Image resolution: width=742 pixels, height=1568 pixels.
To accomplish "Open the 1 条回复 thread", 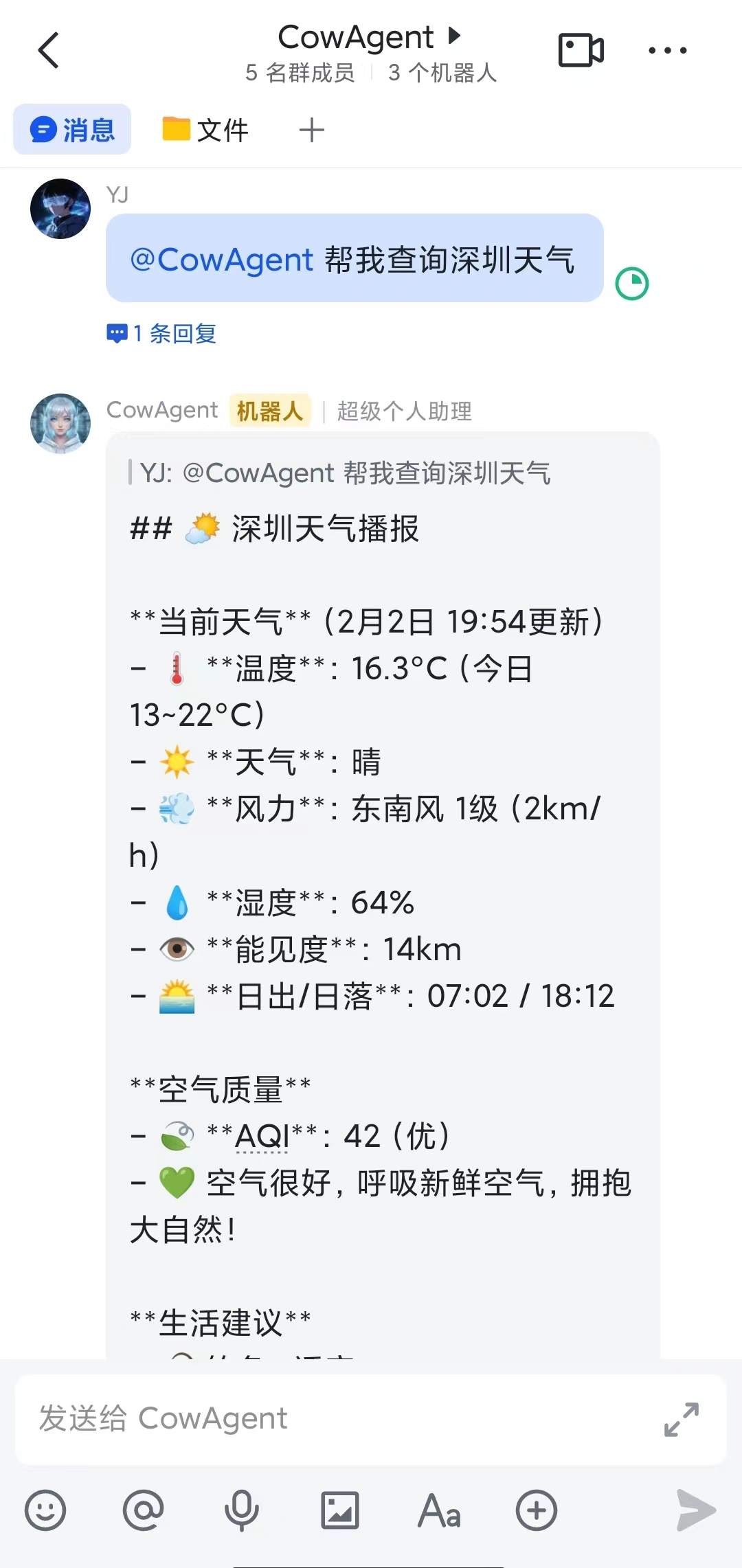I will point(162,334).
